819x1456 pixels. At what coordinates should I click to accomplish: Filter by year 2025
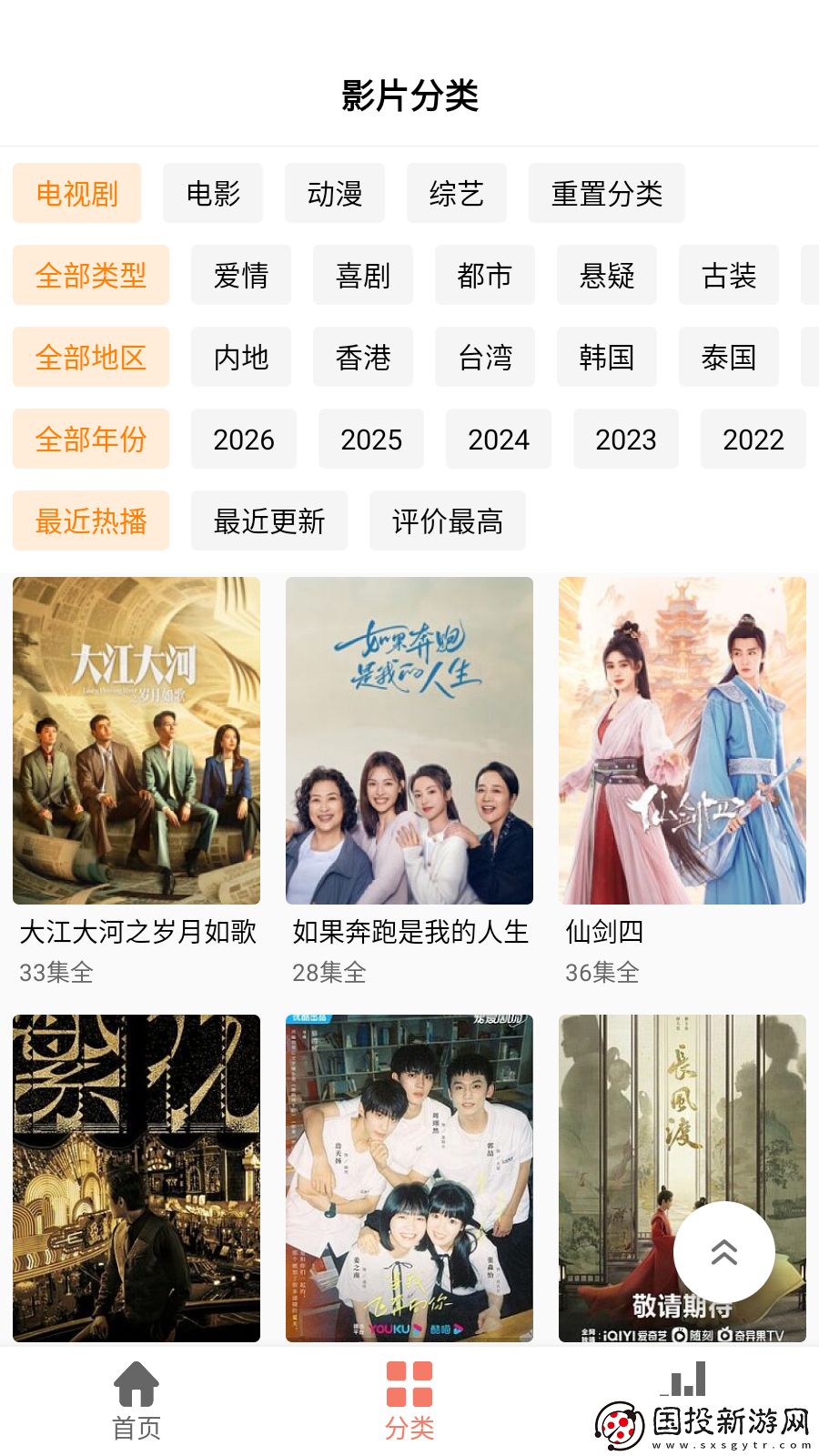[371, 439]
